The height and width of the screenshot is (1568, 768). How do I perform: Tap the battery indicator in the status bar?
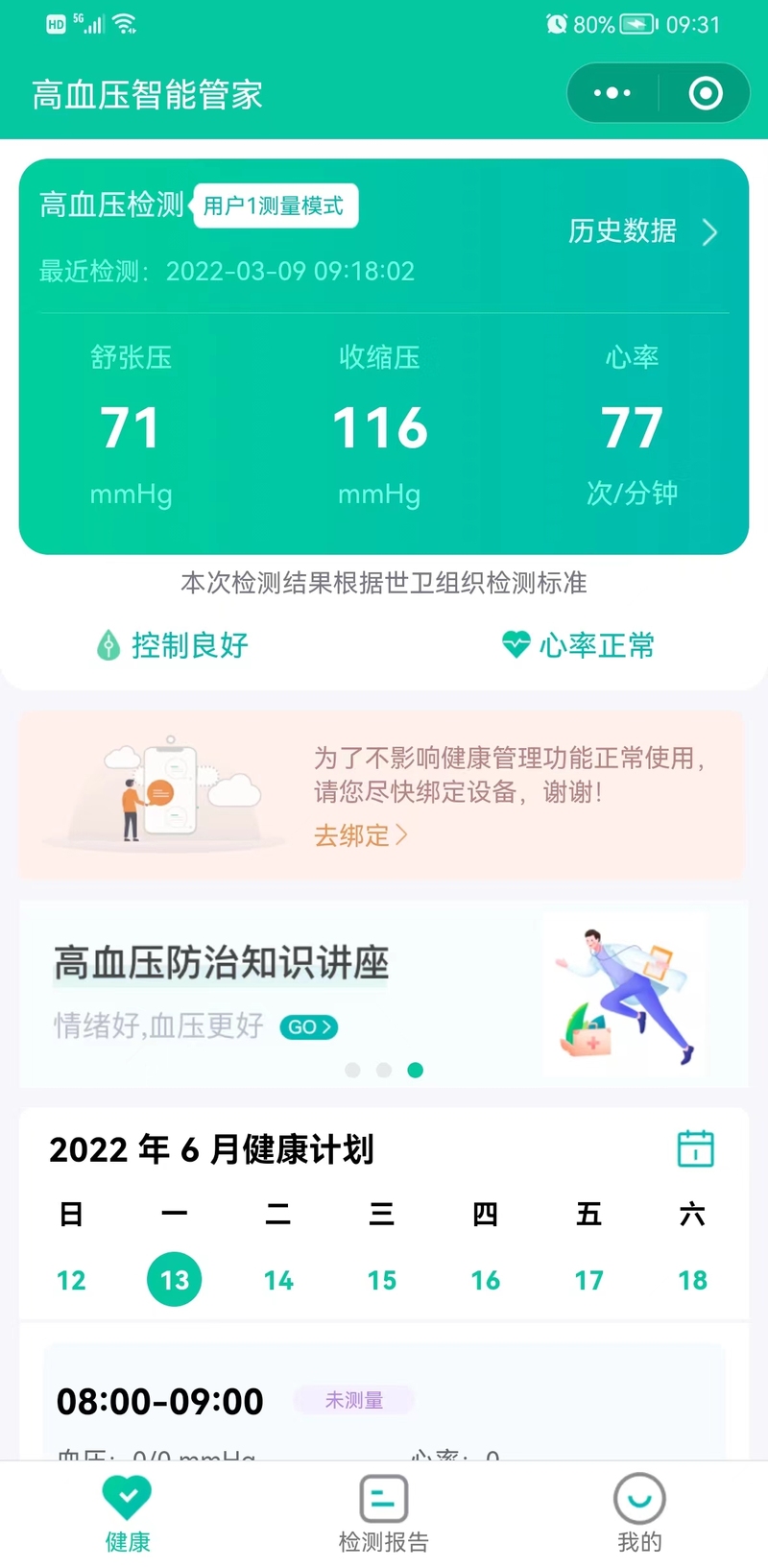pos(637,24)
